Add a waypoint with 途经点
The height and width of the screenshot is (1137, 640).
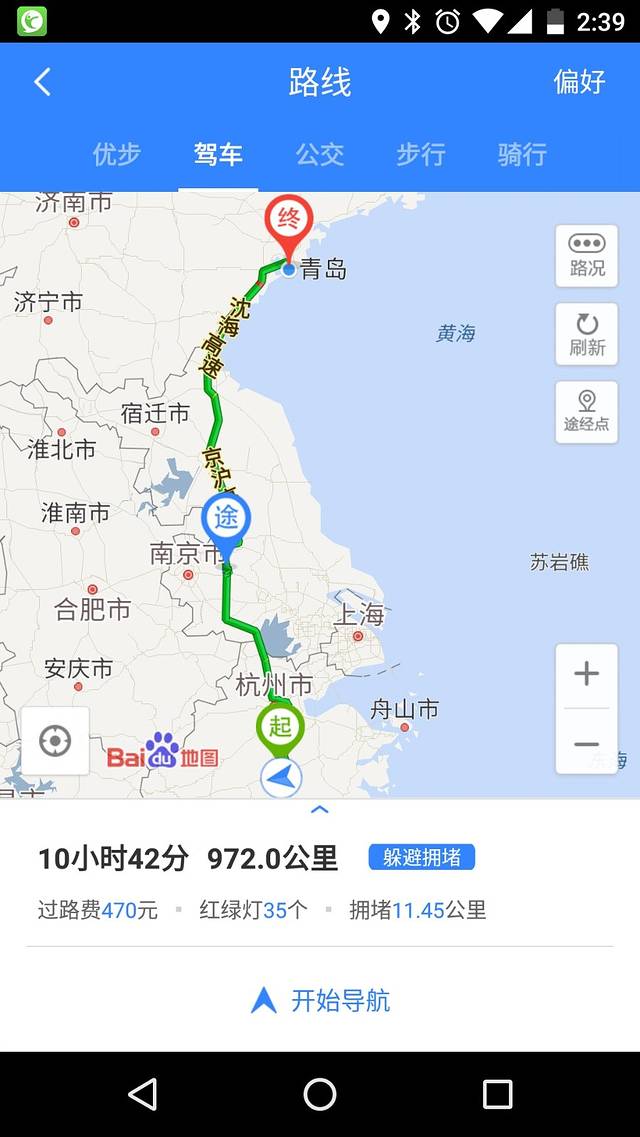[x=587, y=412]
